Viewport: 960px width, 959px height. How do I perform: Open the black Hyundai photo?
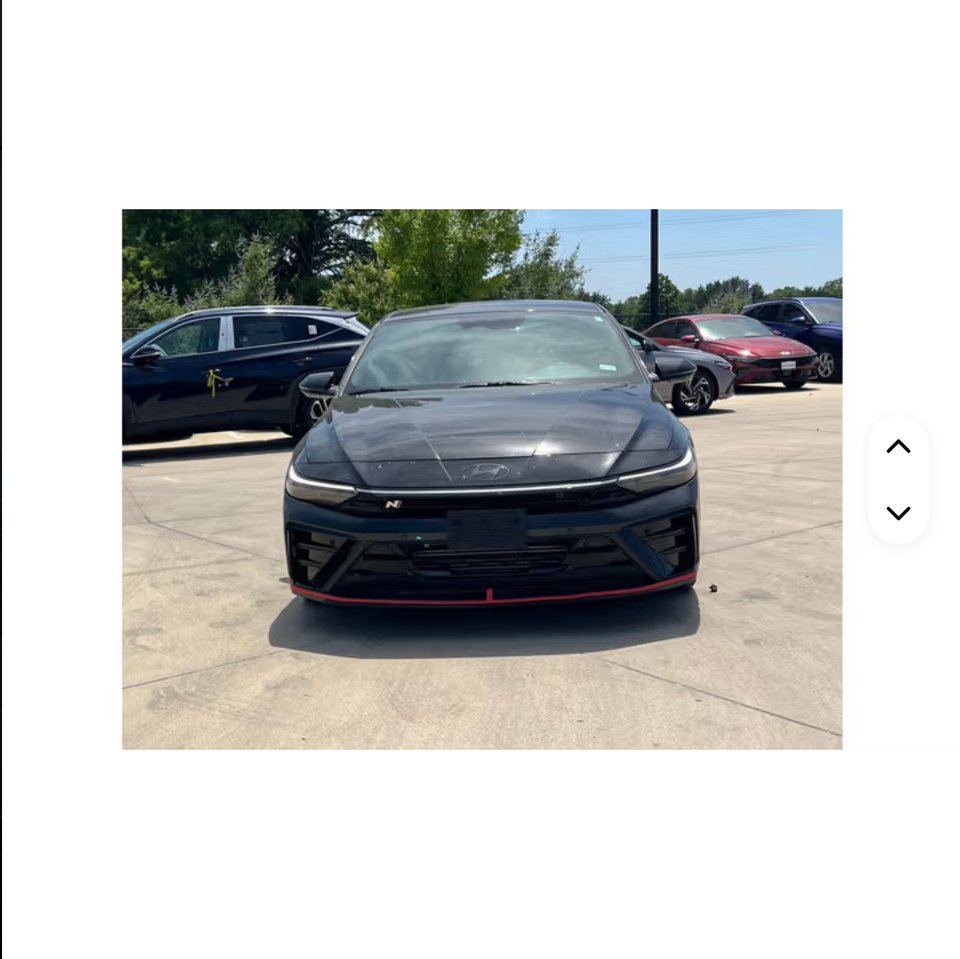(482, 479)
